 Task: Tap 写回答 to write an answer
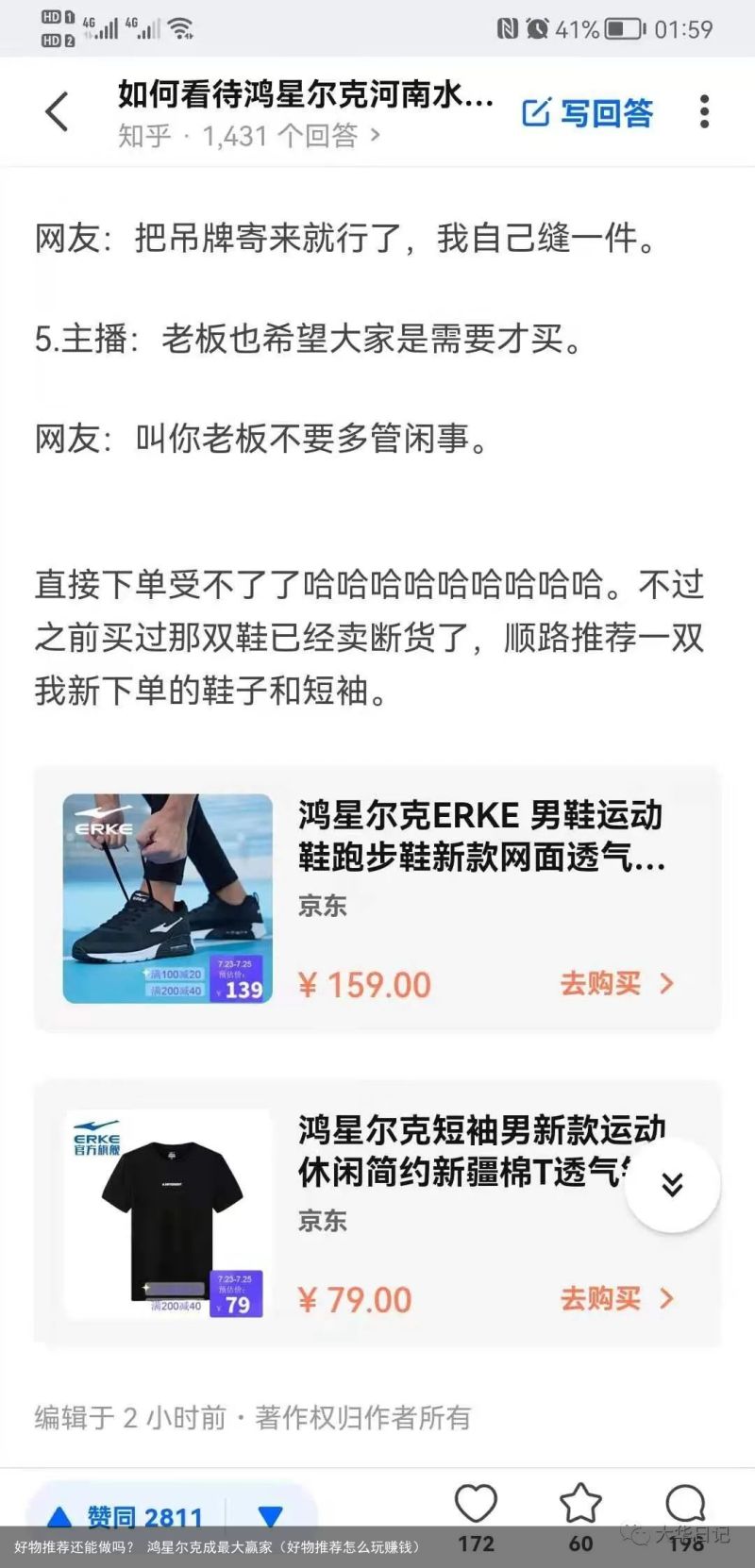[x=587, y=112]
